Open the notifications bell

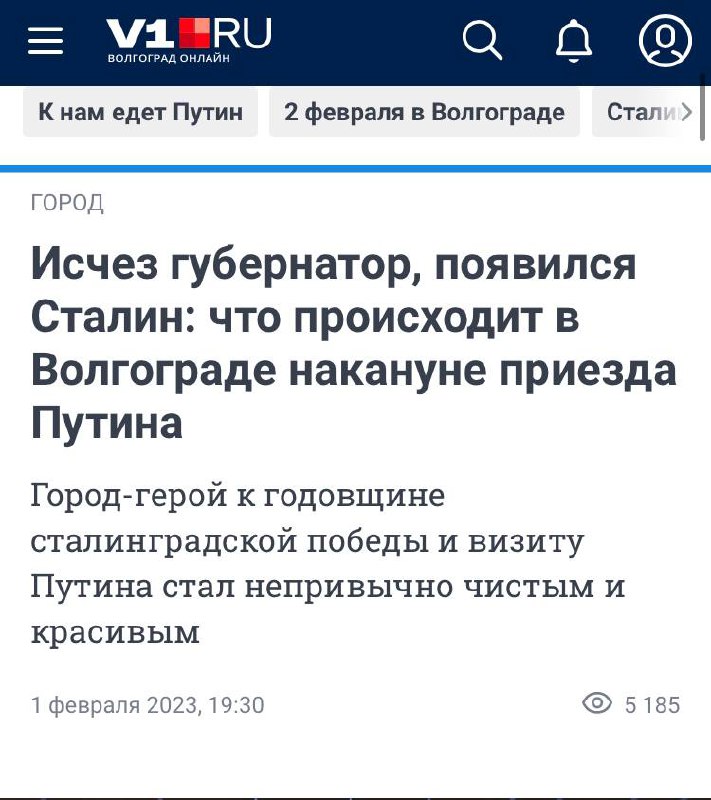pyautogui.click(x=574, y=41)
